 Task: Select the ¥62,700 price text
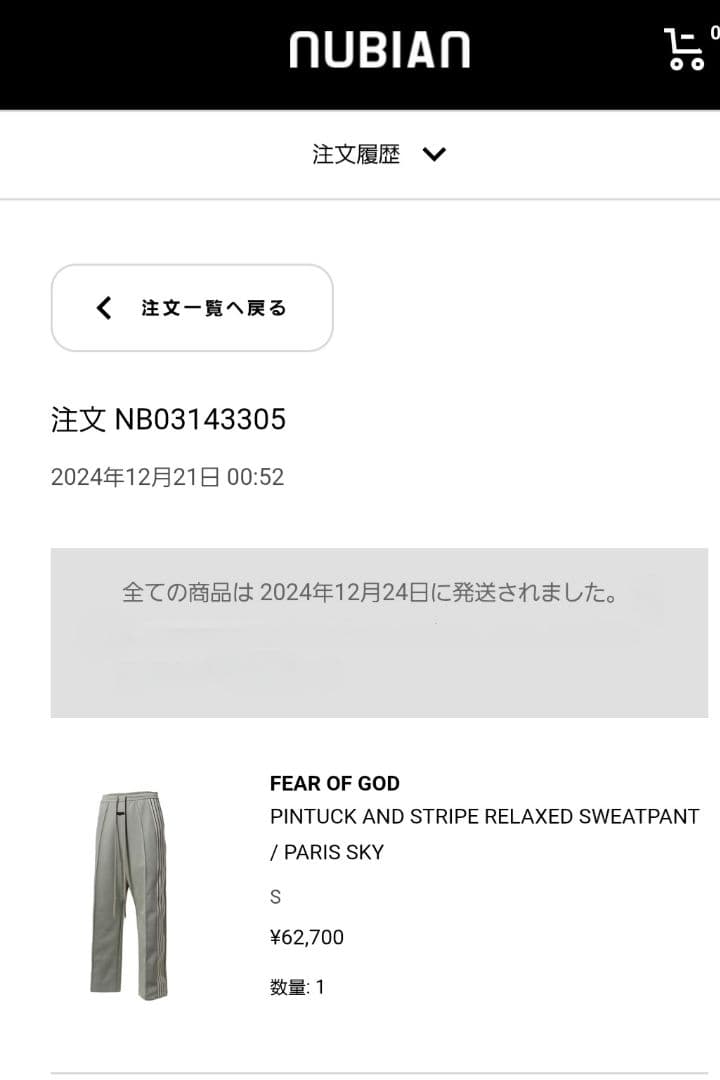306,937
